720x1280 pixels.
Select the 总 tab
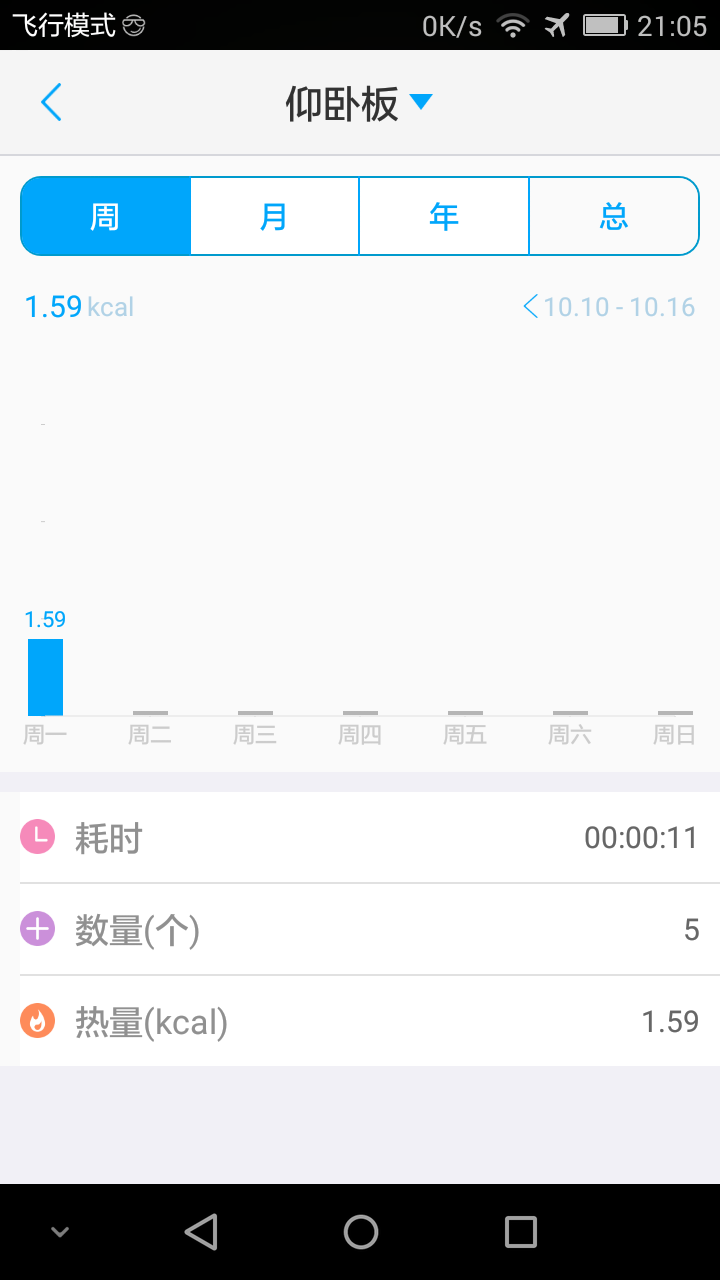pyautogui.click(x=614, y=215)
